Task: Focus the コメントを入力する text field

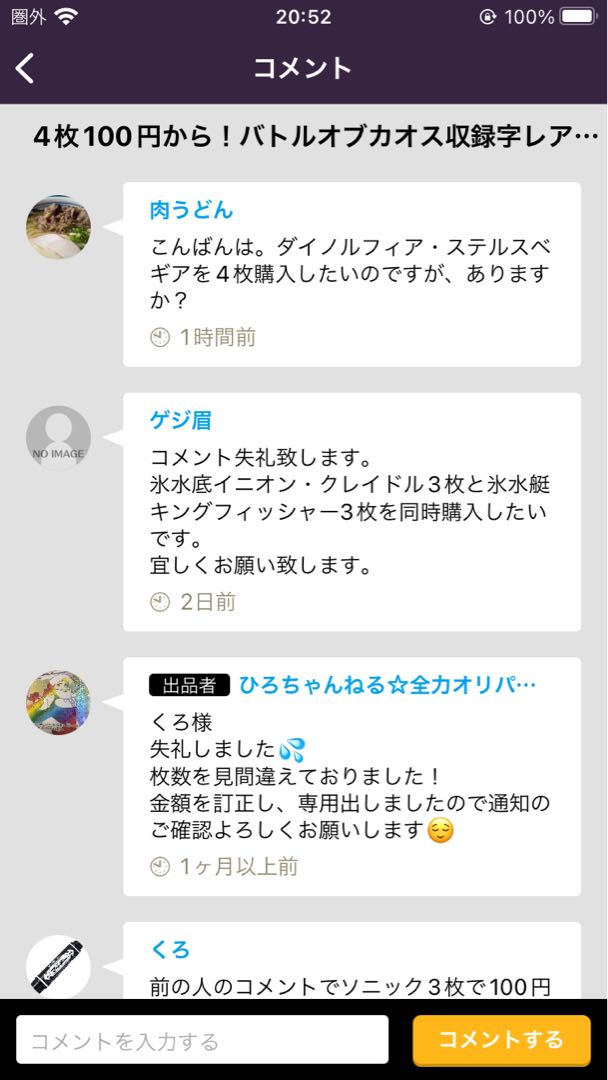Action: (202, 1040)
